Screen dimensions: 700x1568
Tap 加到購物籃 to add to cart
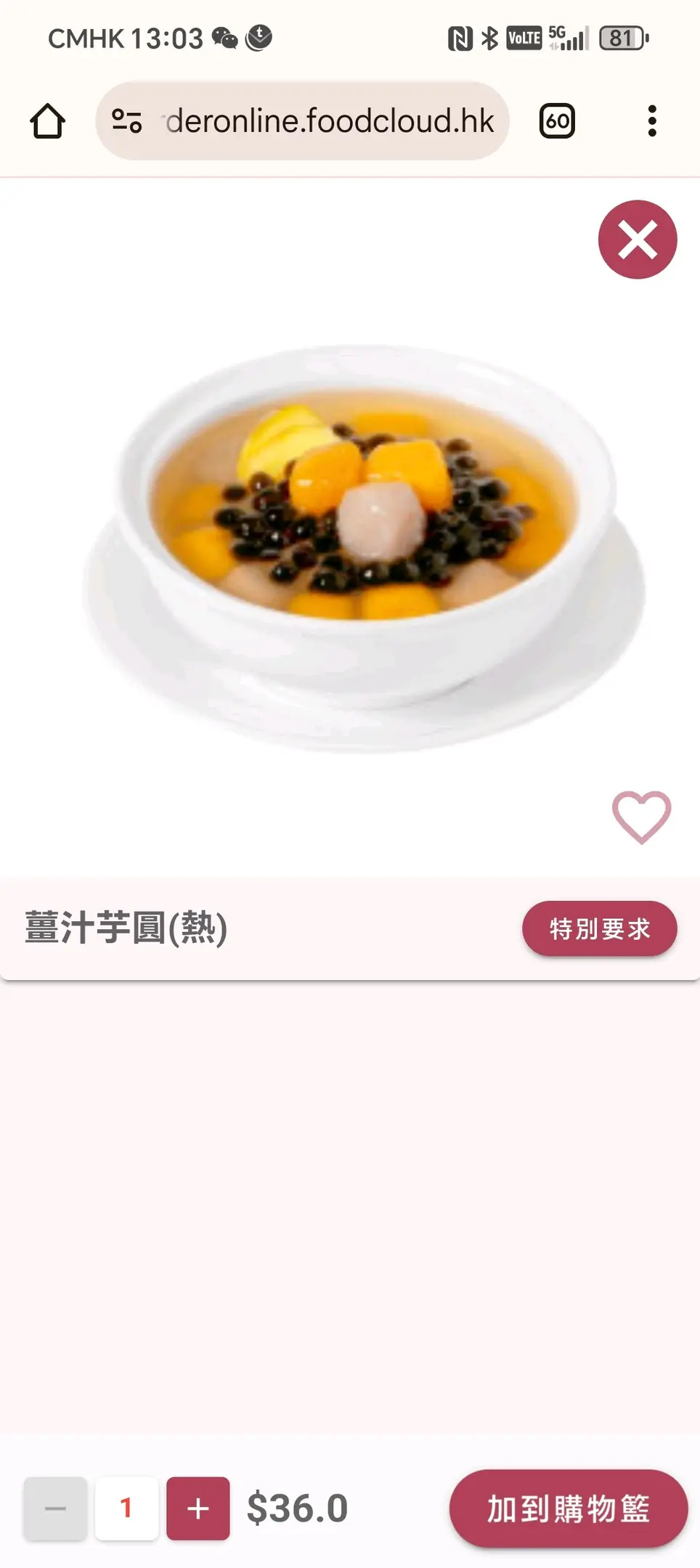point(568,1508)
